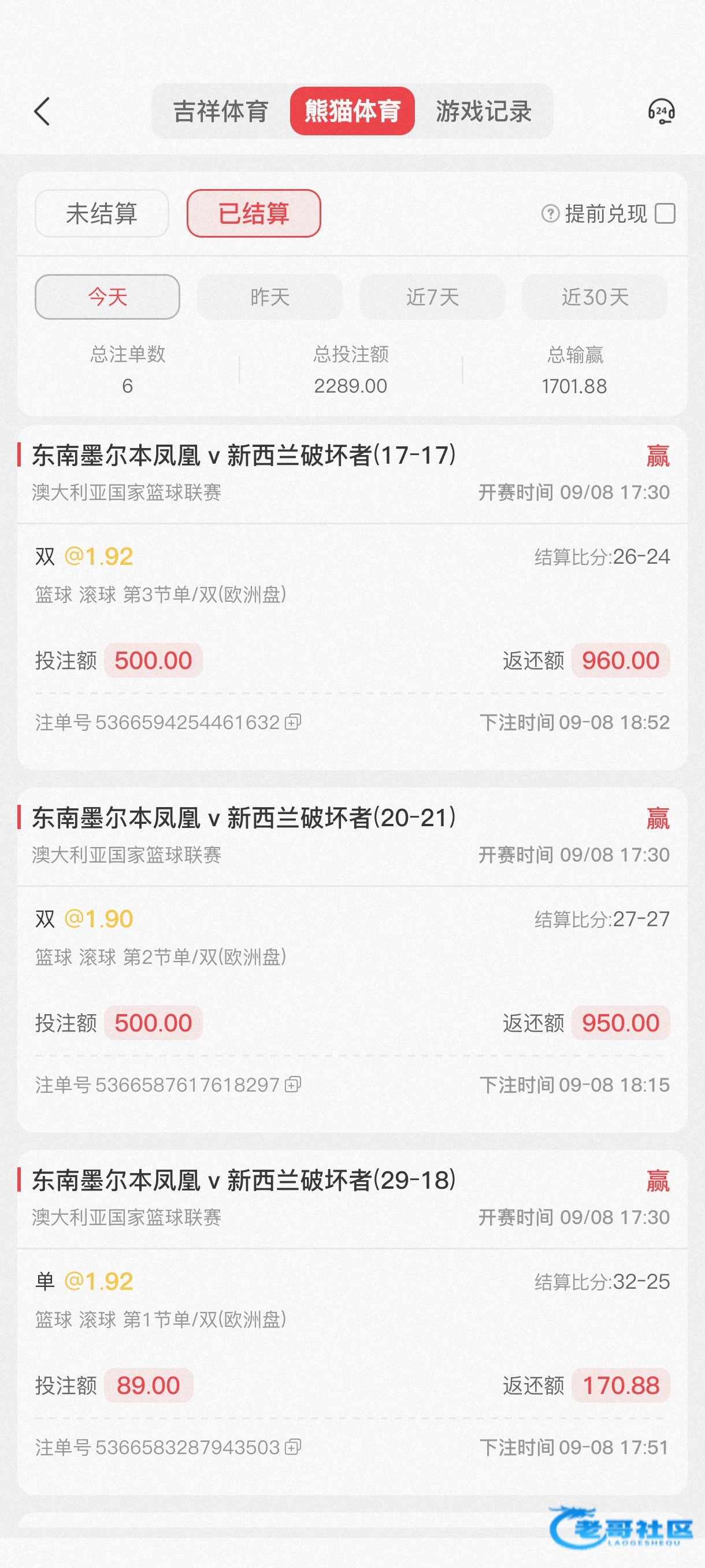
Task: Select the 已结算 settled bets filter
Action: 254,214
